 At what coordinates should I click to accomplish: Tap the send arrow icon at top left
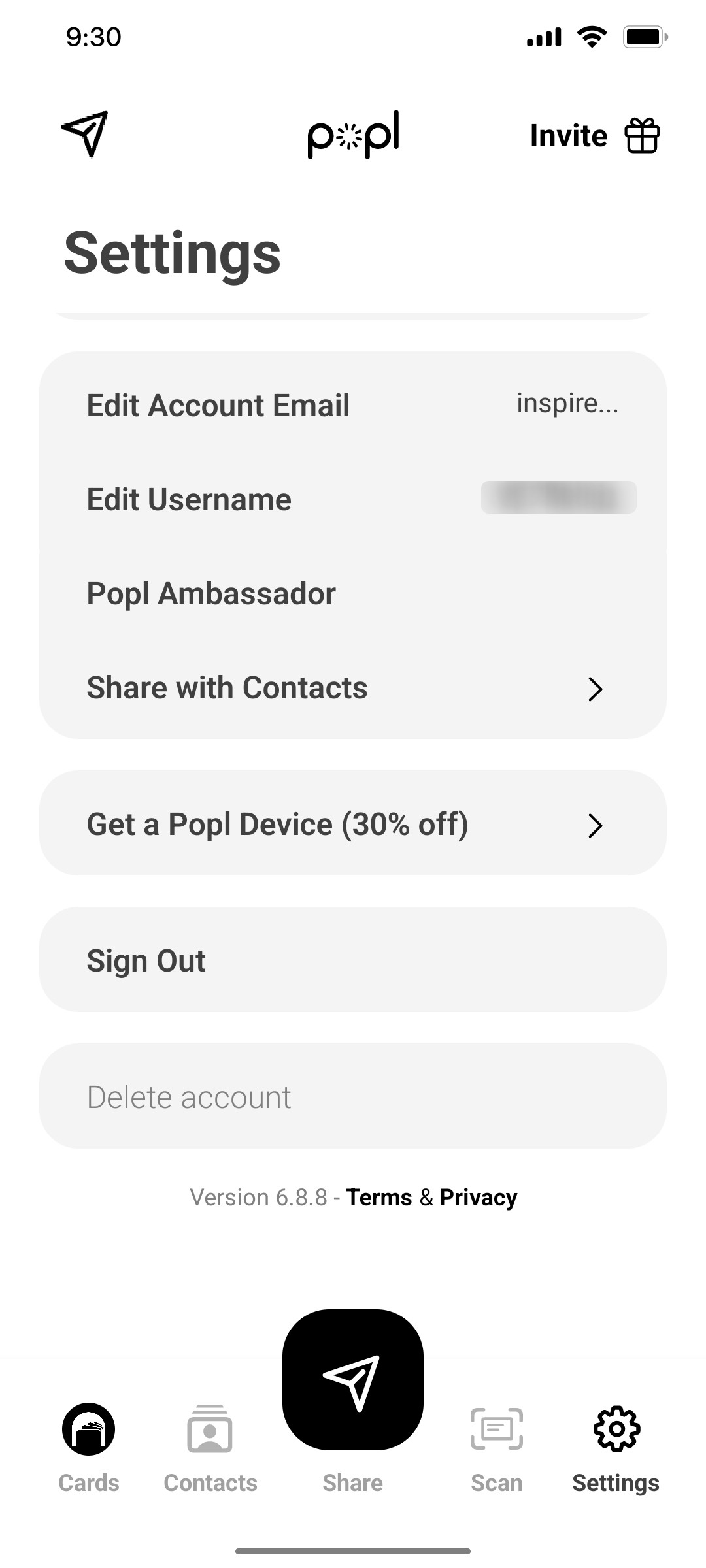85,135
